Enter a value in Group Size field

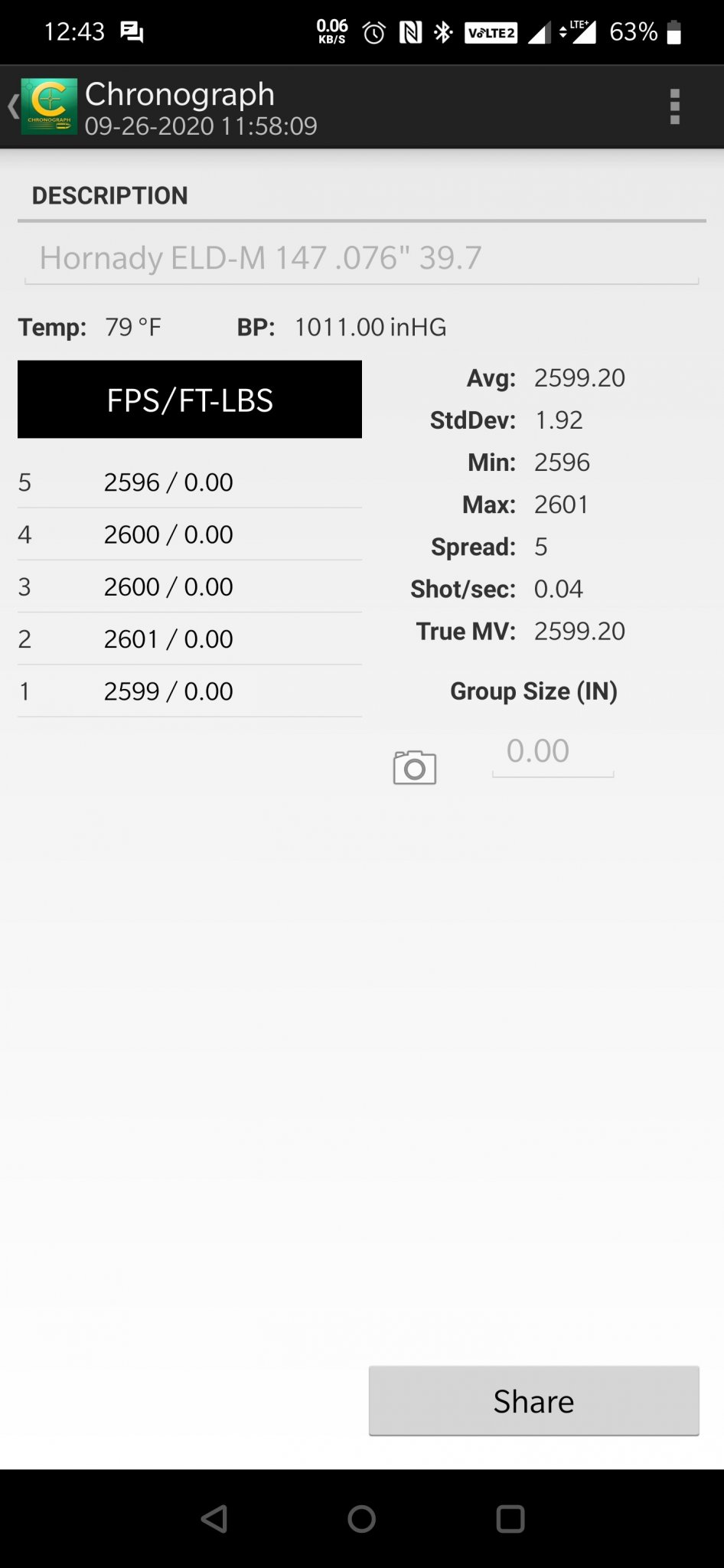click(553, 752)
